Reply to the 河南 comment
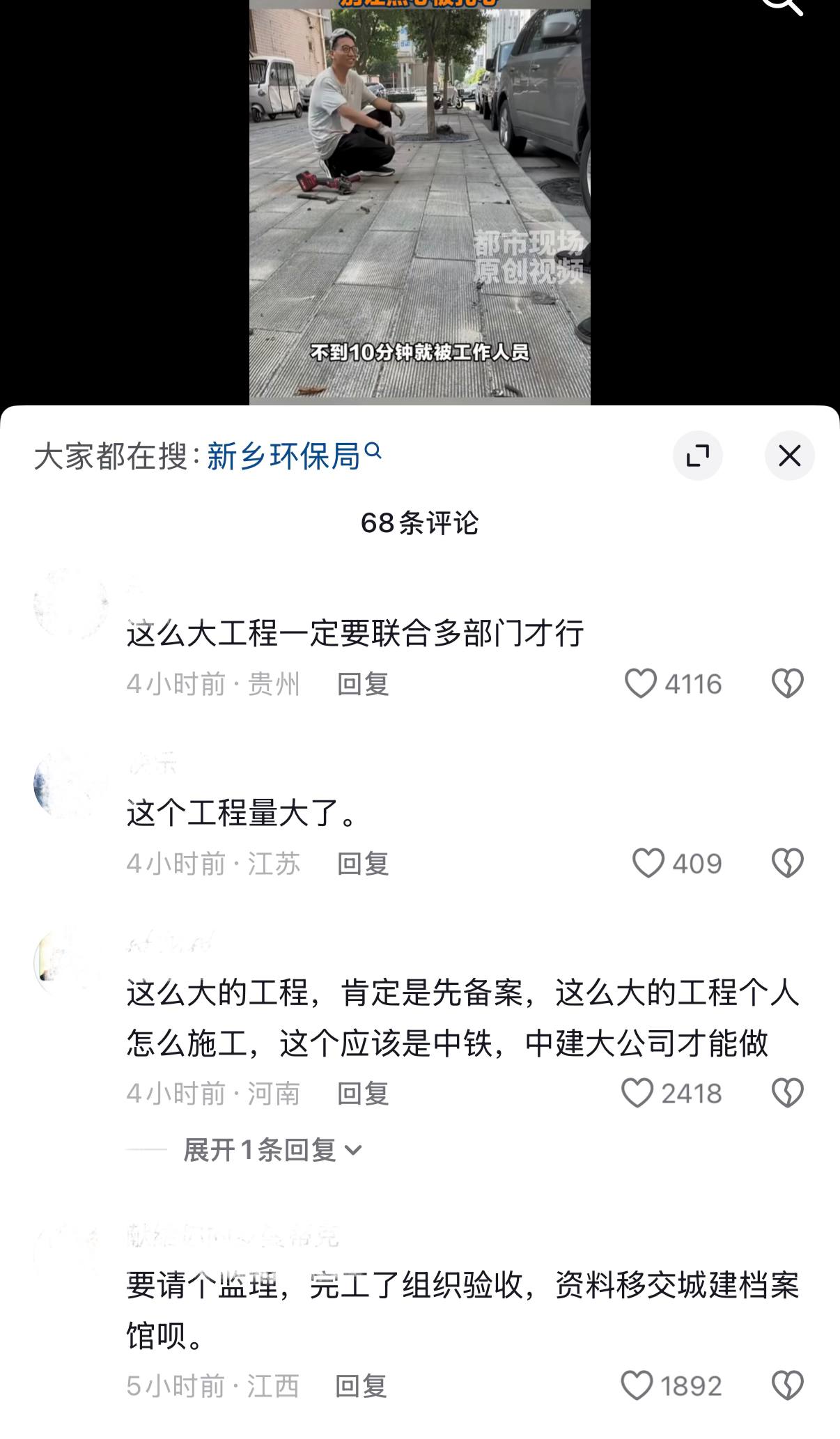 [x=363, y=1094]
